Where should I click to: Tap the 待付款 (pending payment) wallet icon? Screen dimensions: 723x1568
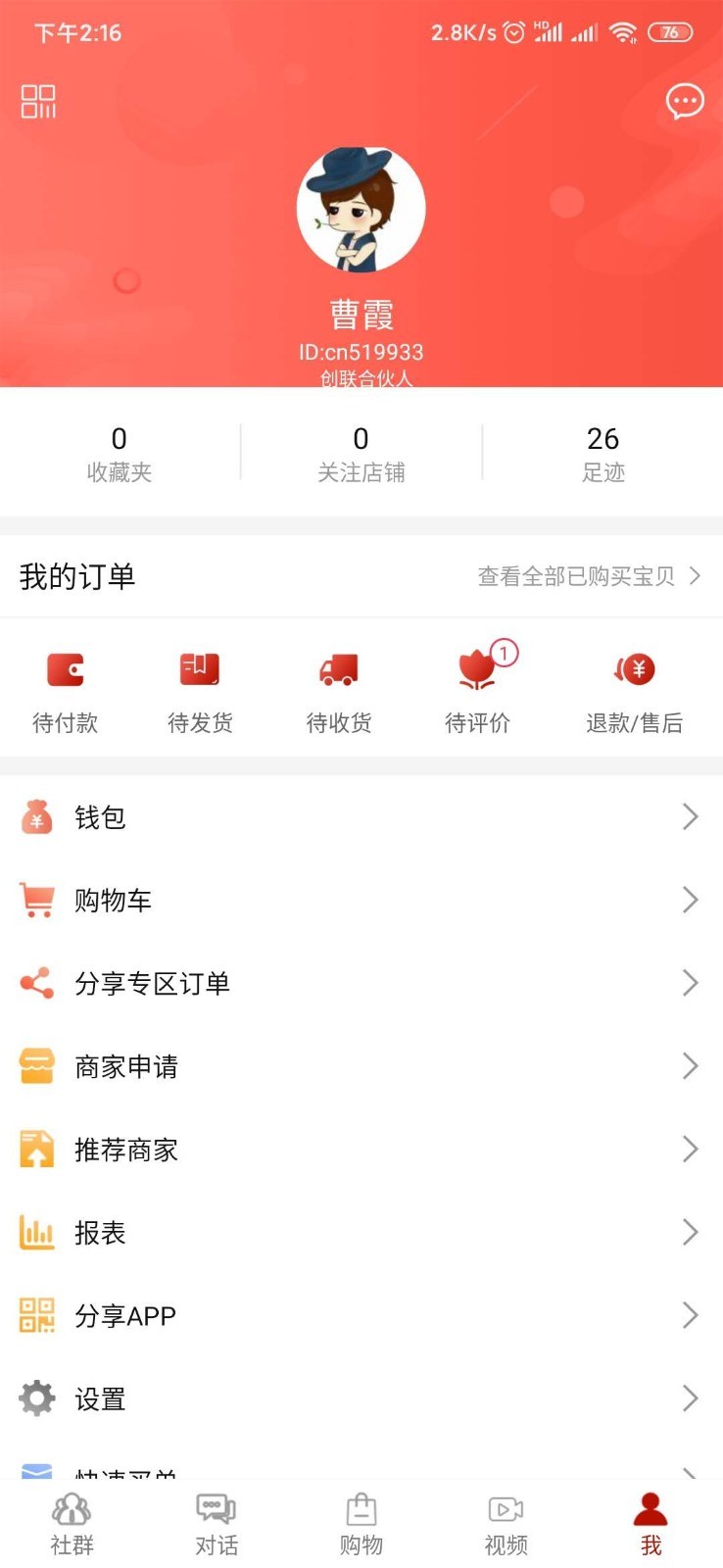coord(66,670)
